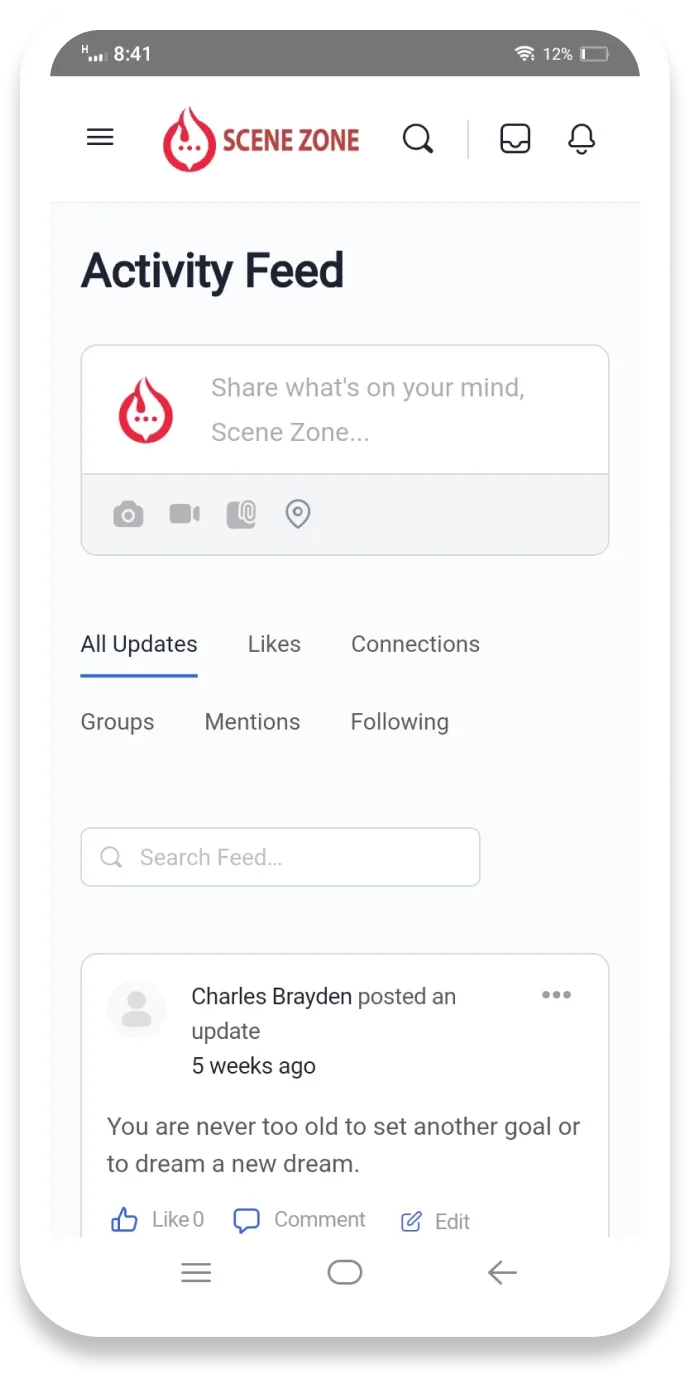Viewport: 690px width, 1377px height.
Task: Open Charles Brayden's profile
Action: coord(271,996)
